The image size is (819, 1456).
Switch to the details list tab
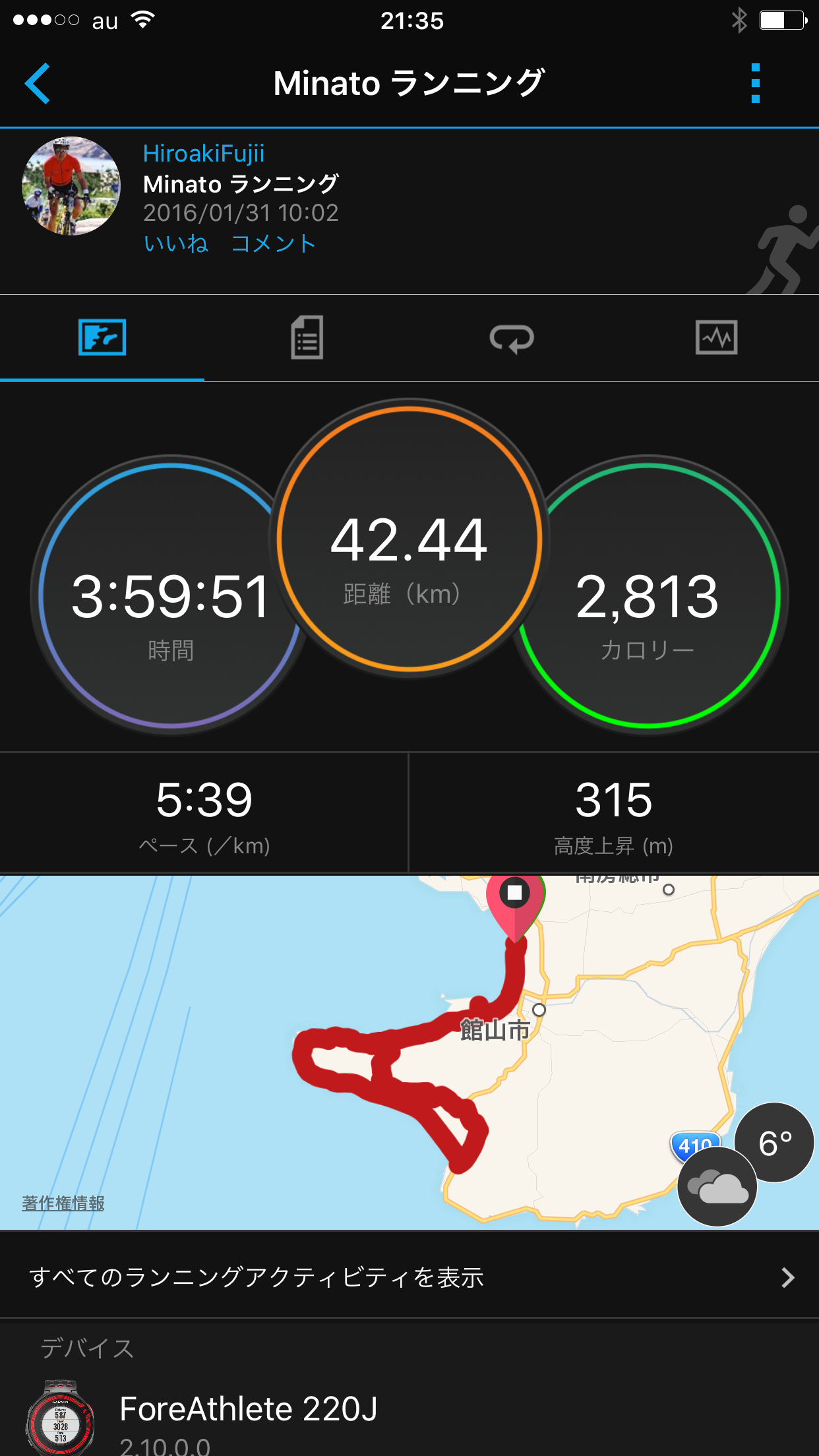click(x=307, y=338)
